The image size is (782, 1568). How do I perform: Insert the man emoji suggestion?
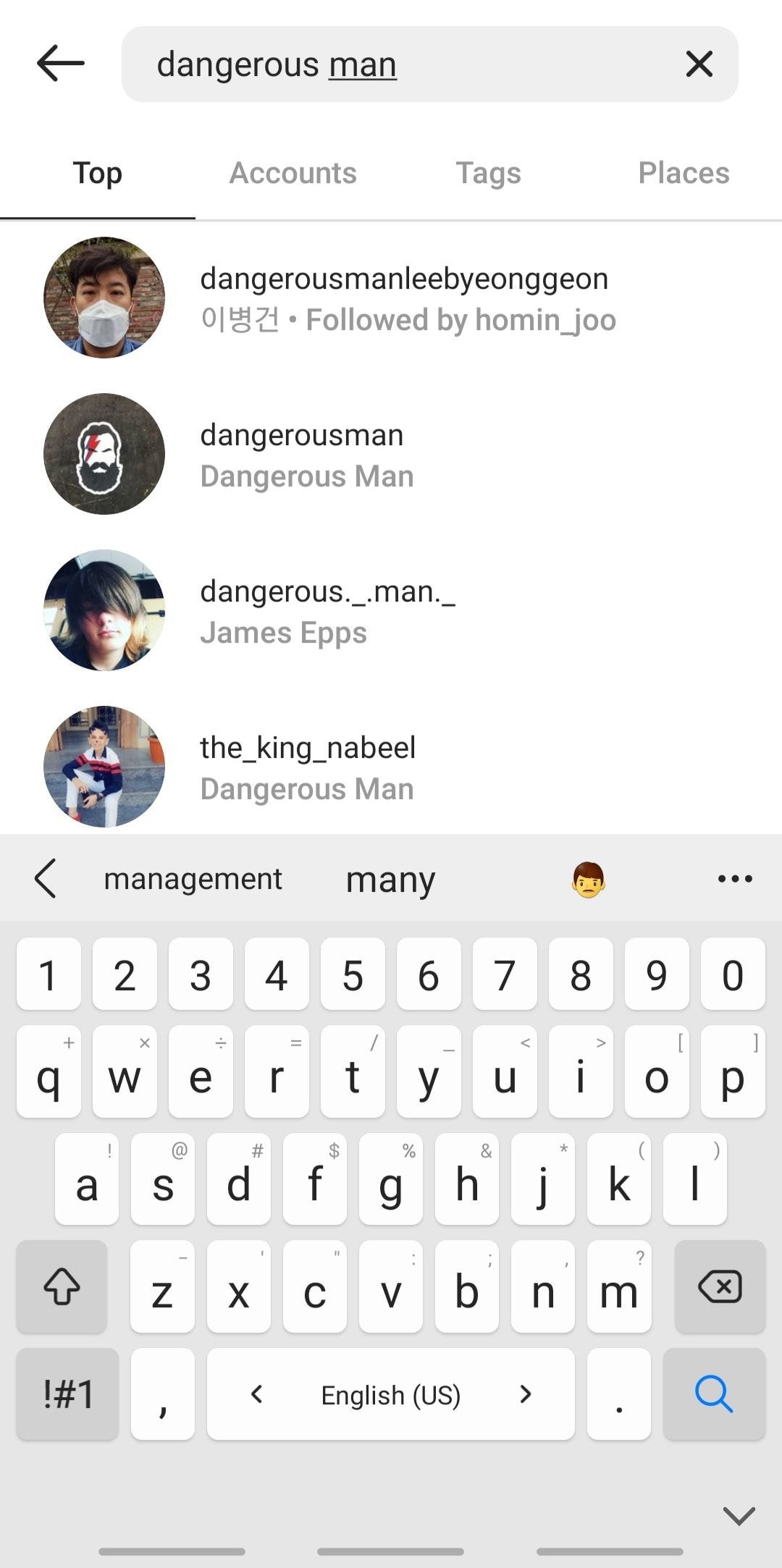pyautogui.click(x=588, y=879)
